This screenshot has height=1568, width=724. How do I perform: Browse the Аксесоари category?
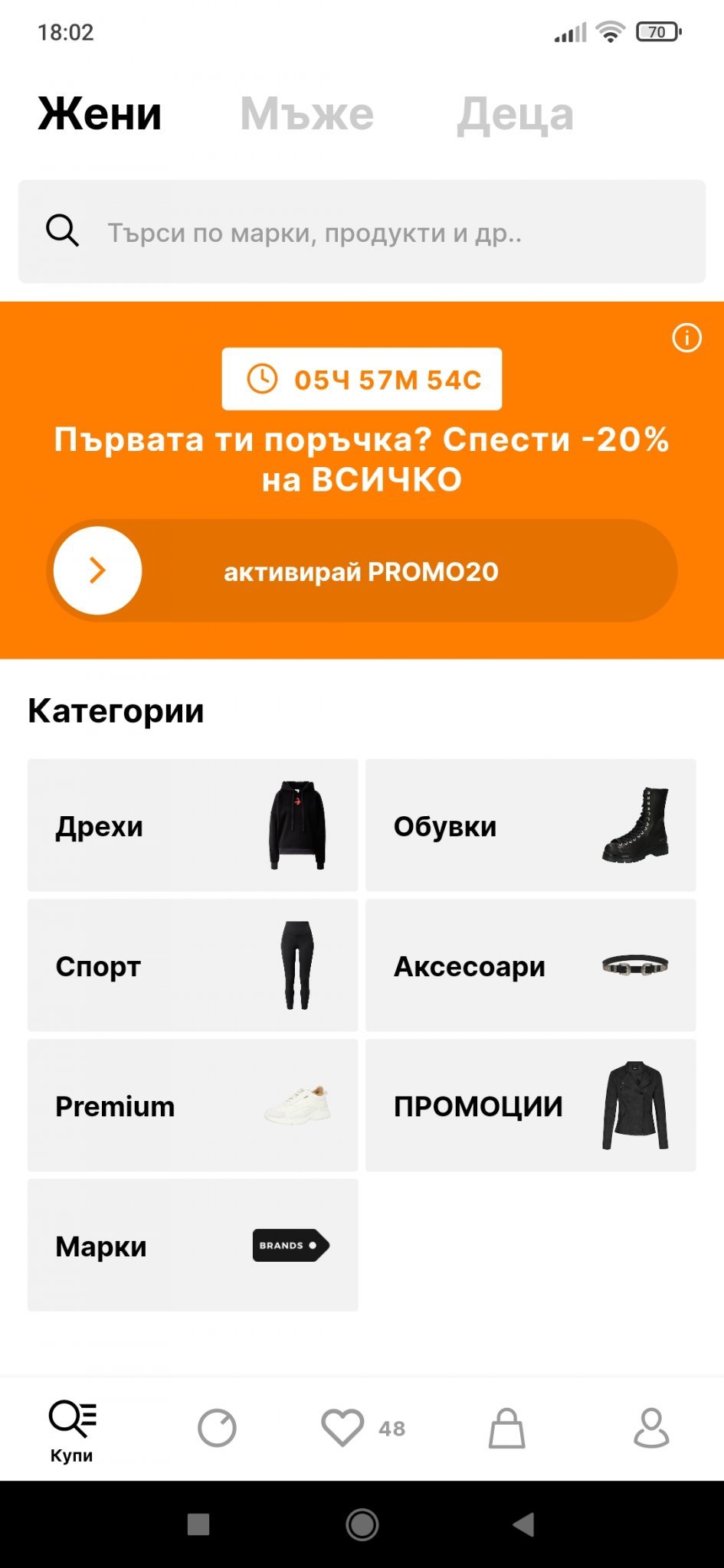point(530,965)
